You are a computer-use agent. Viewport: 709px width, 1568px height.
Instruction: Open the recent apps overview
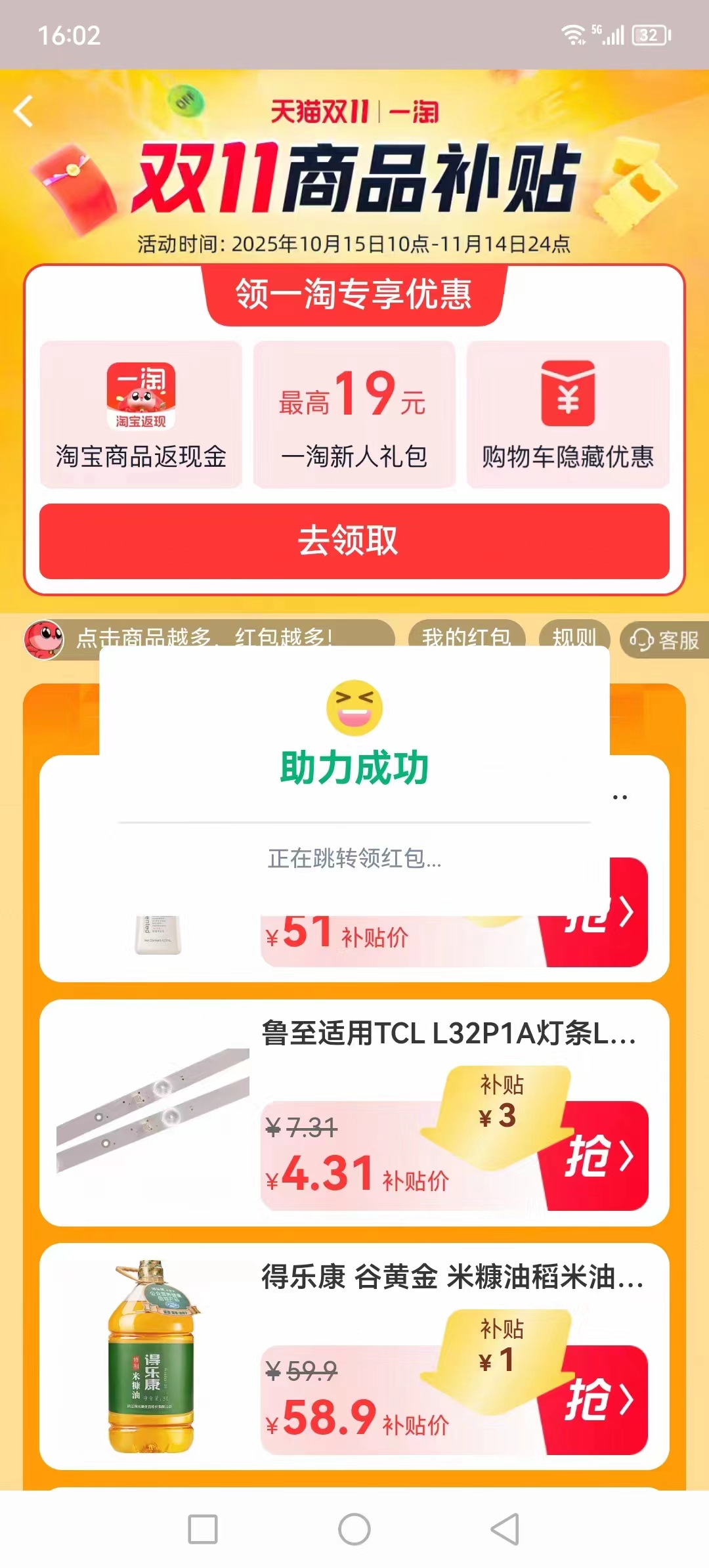tap(203, 1529)
